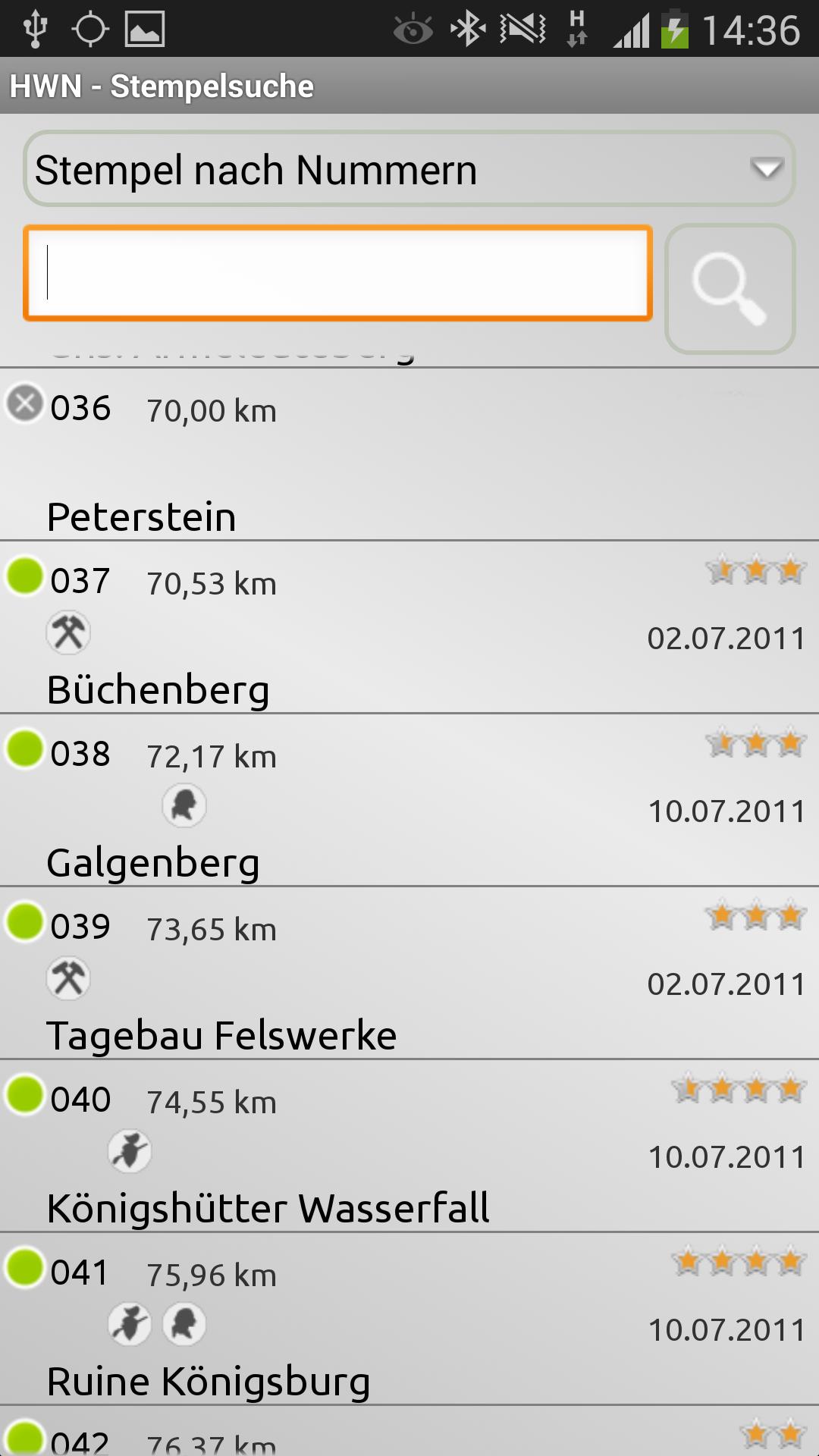Image resolution: width=819 pixels, height=1456 pixels.
Task: Tap the empty search input field
Action: 337,273
